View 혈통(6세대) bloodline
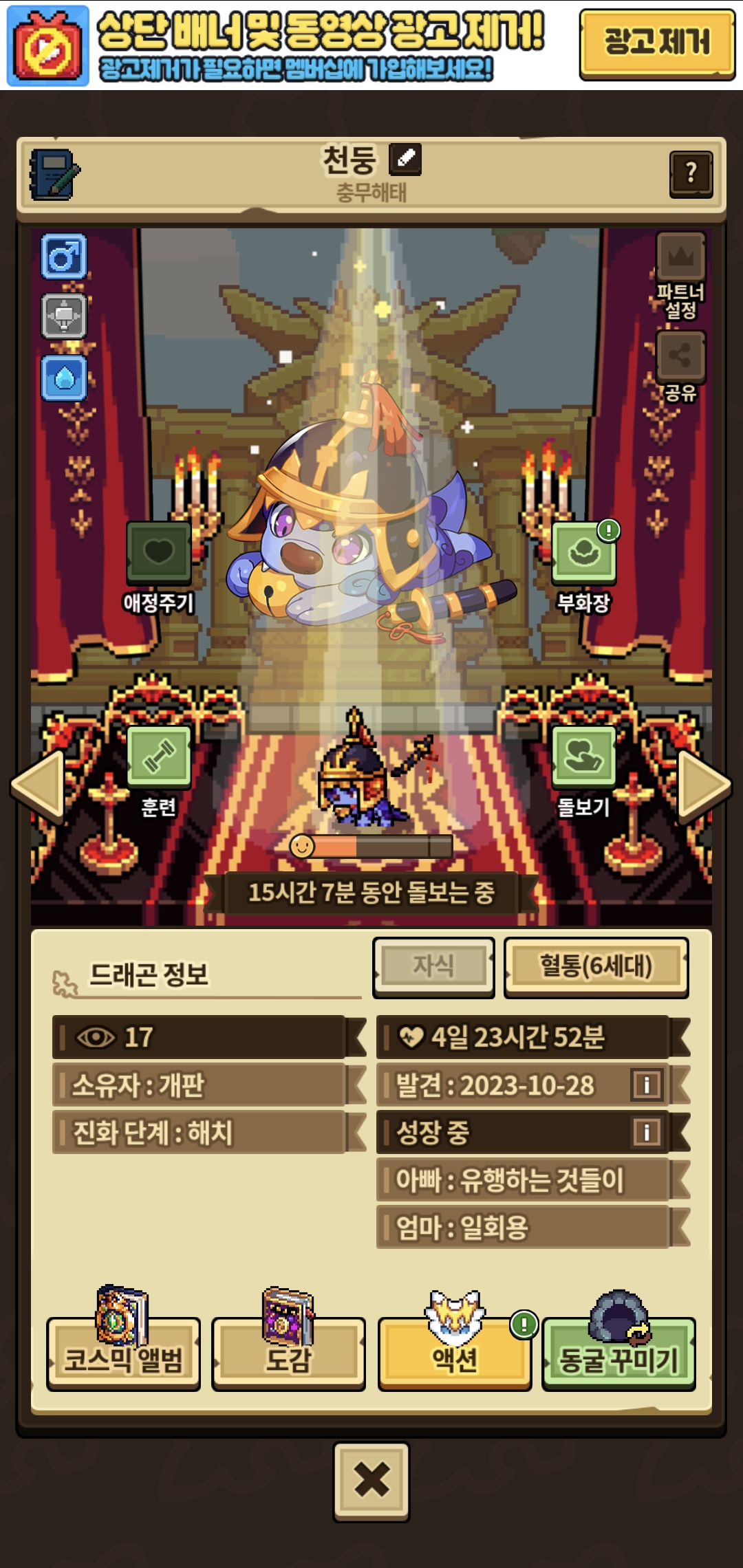 [x=596, y=966]
